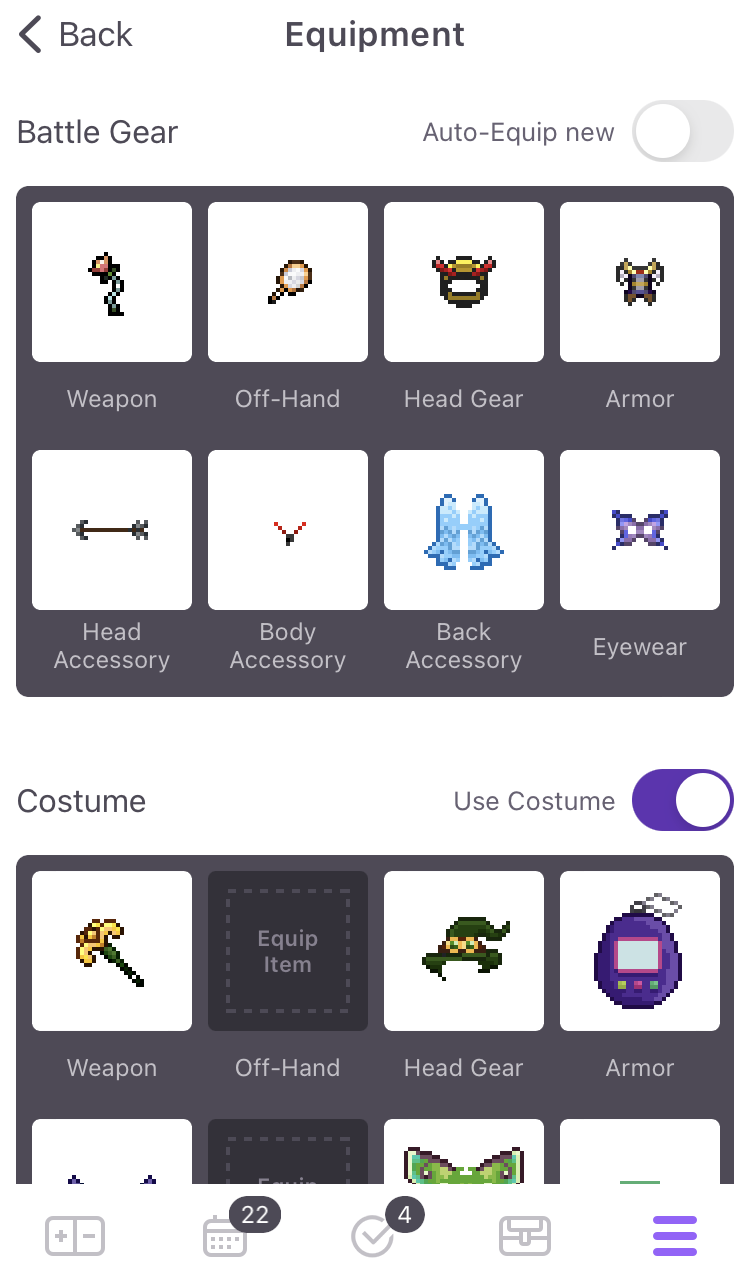Viewport: 750px width, 1284px height.
Task: Switch to Dailies tab with 22 badge
Action: pos(226,1237)
